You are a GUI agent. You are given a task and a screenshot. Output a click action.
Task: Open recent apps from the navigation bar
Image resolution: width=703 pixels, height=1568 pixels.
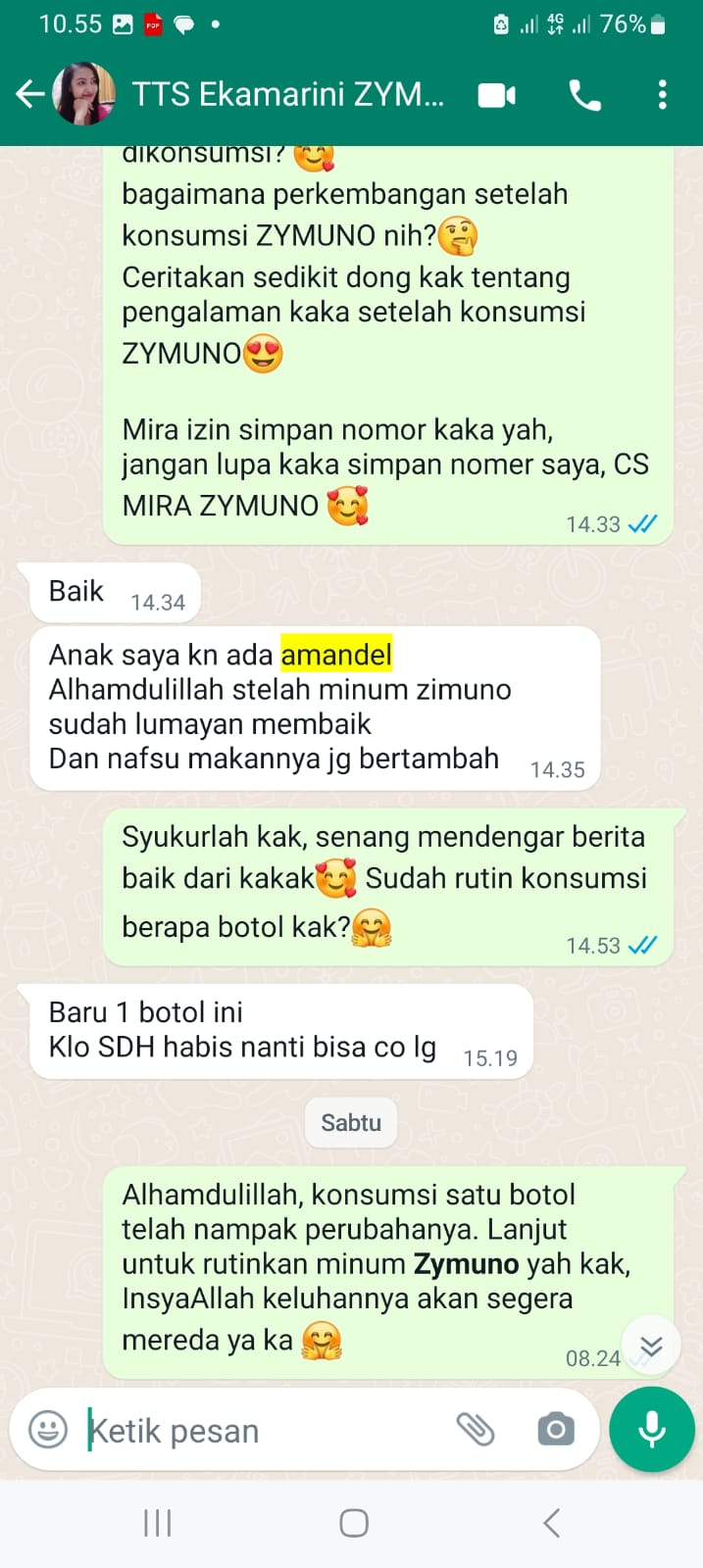pyautogui.click(x=157, y=1523)
